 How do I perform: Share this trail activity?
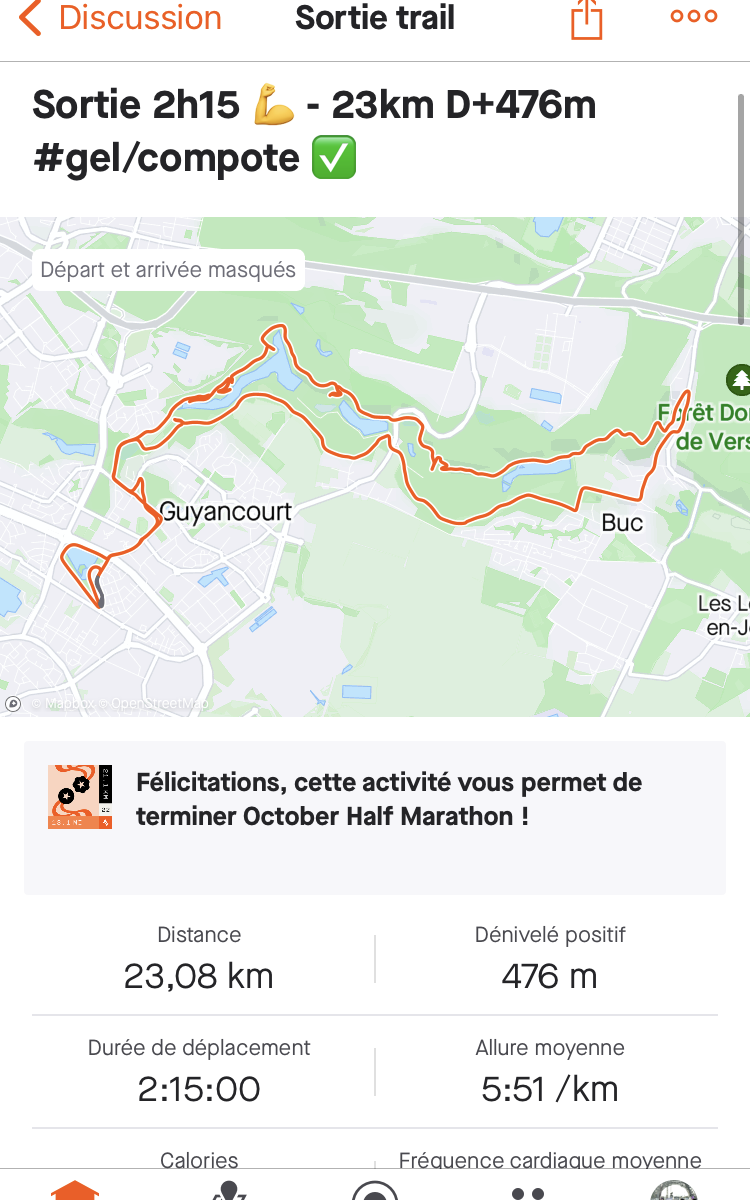(587, 19)
